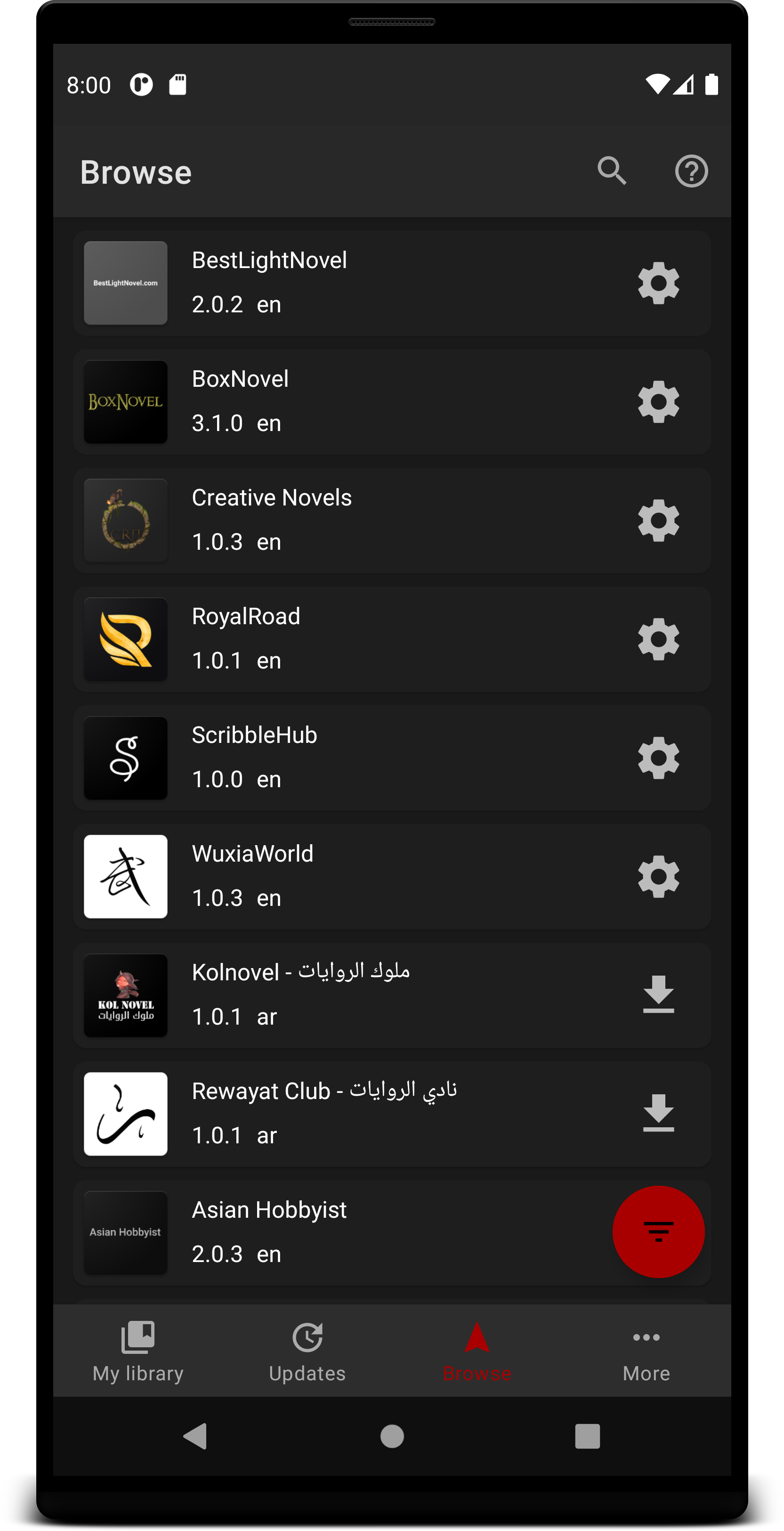The width and height of the screenshot is (784, 1531).
Task: Open BestLightNovel extension settings
Action: [658, 283]
